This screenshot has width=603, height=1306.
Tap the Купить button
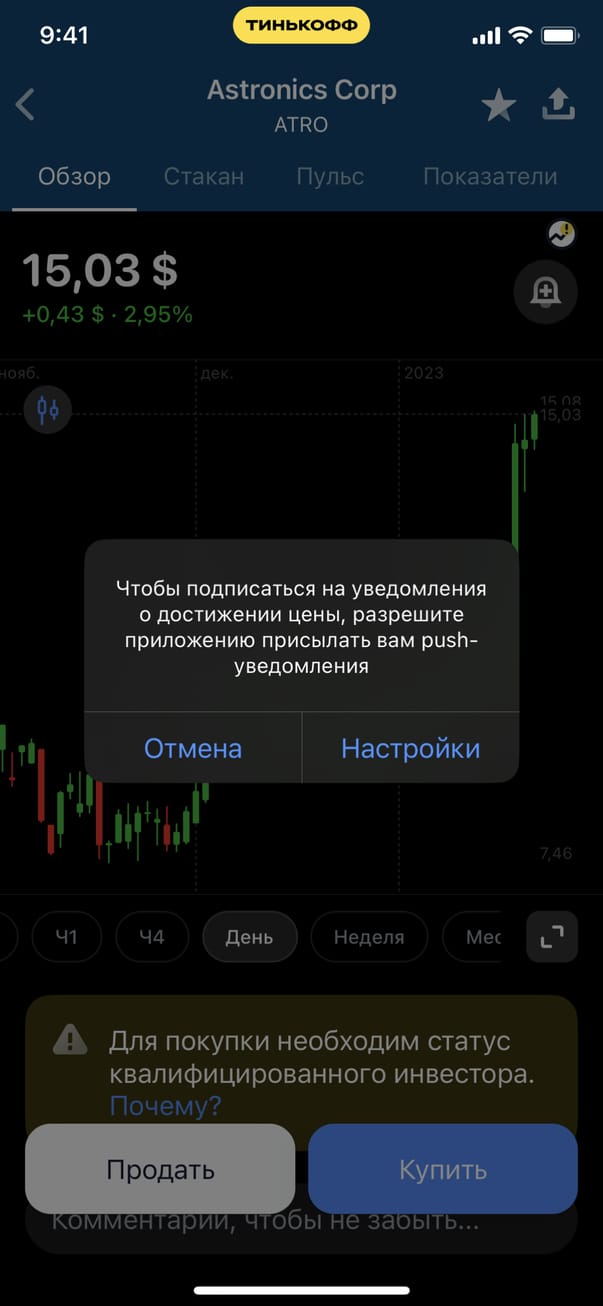(x=442, y=1169)
